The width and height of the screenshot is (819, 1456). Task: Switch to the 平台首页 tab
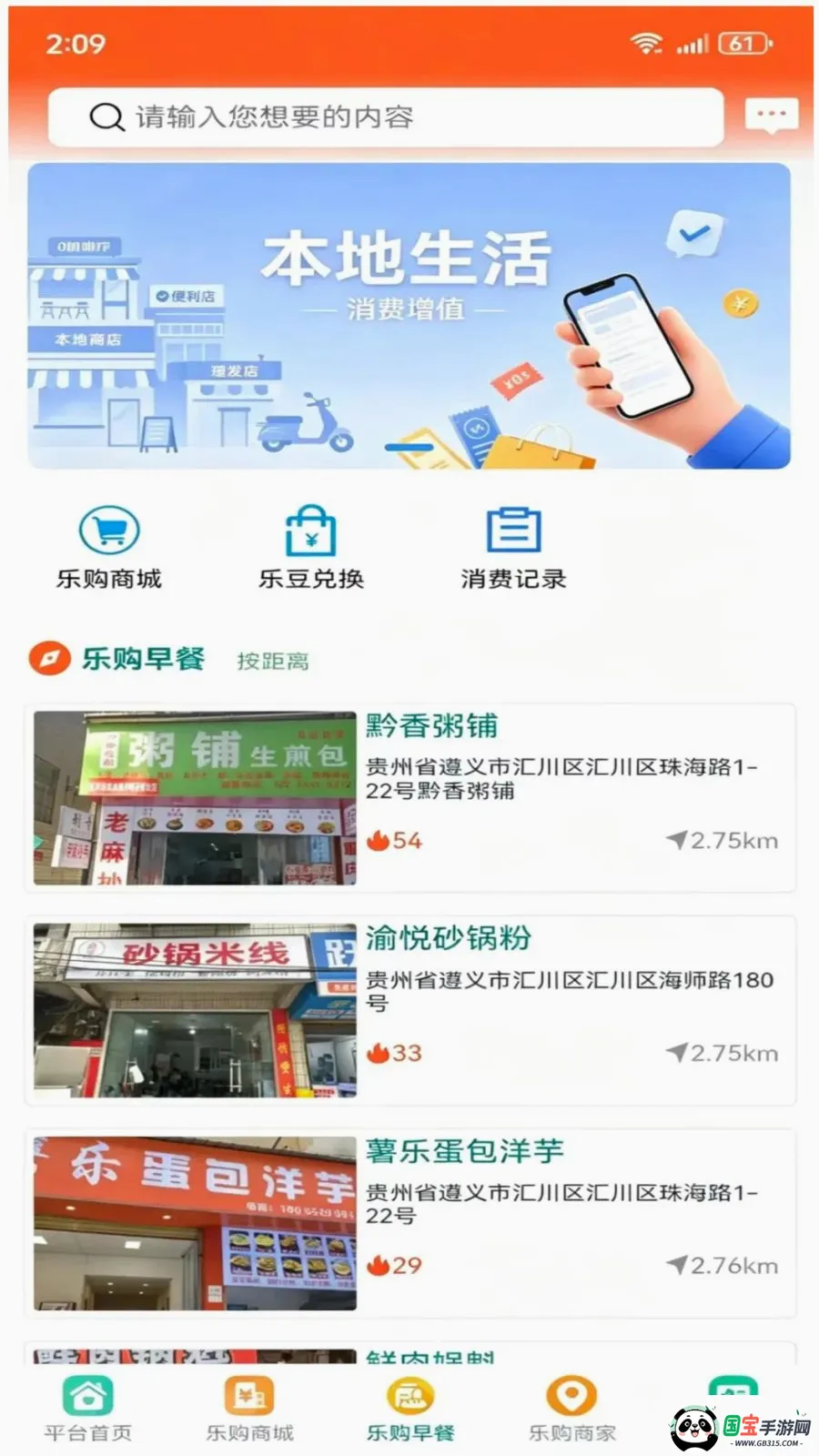(x=88, y=1409)
